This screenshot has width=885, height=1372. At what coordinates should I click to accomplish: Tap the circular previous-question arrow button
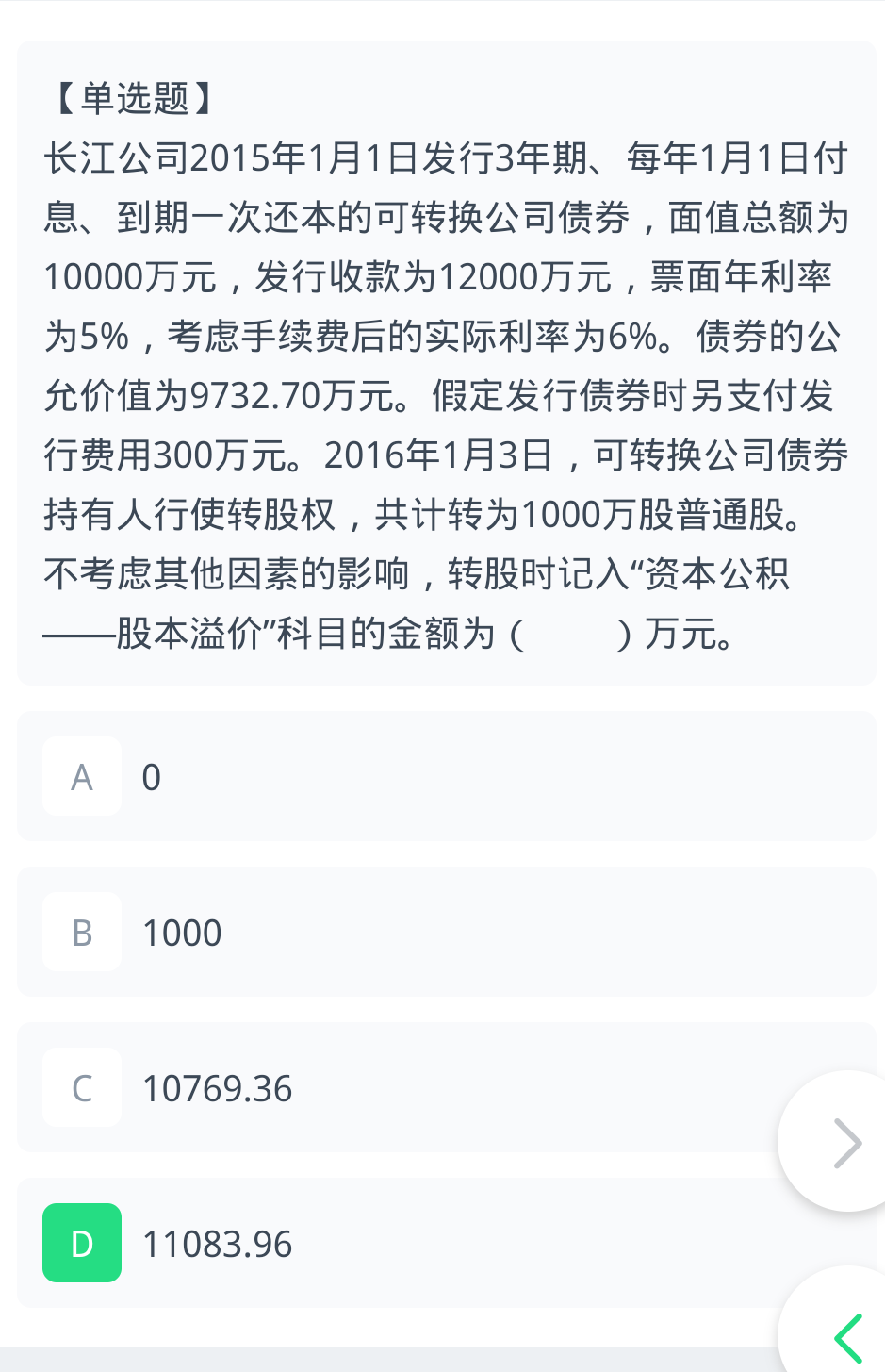(844, 1337)
